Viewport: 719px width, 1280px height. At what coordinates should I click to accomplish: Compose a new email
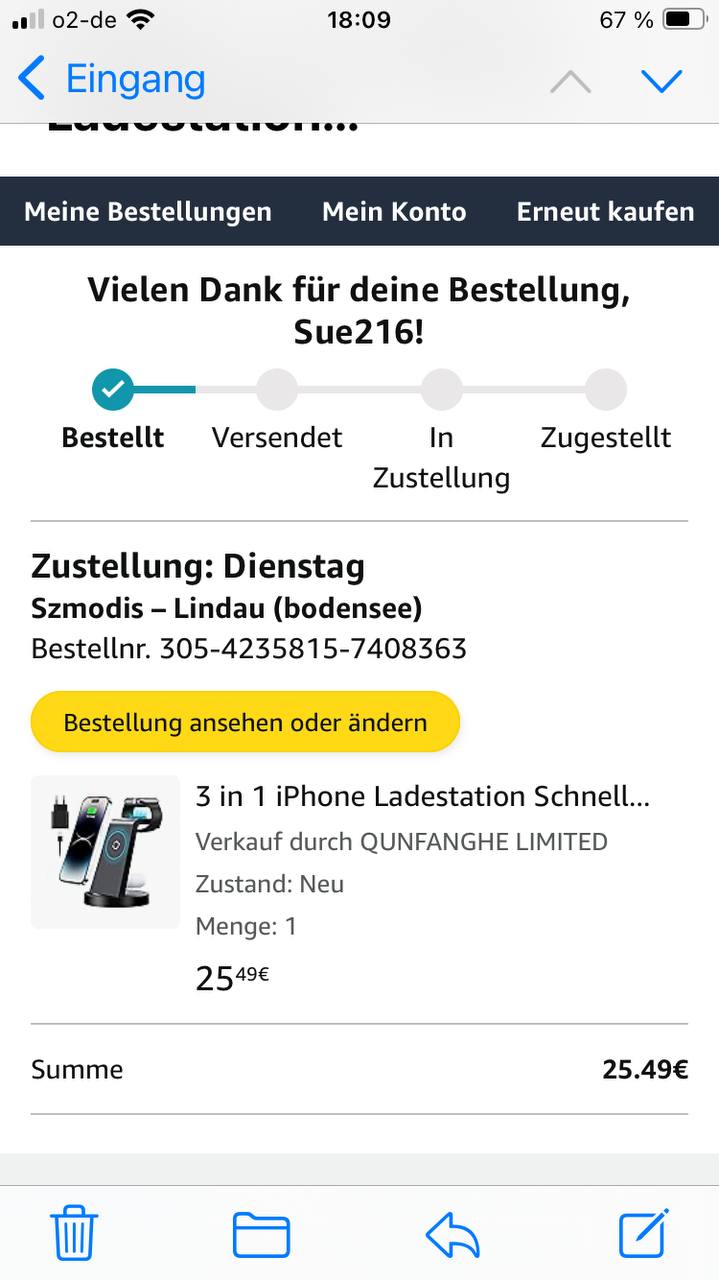coord(642,1233)
